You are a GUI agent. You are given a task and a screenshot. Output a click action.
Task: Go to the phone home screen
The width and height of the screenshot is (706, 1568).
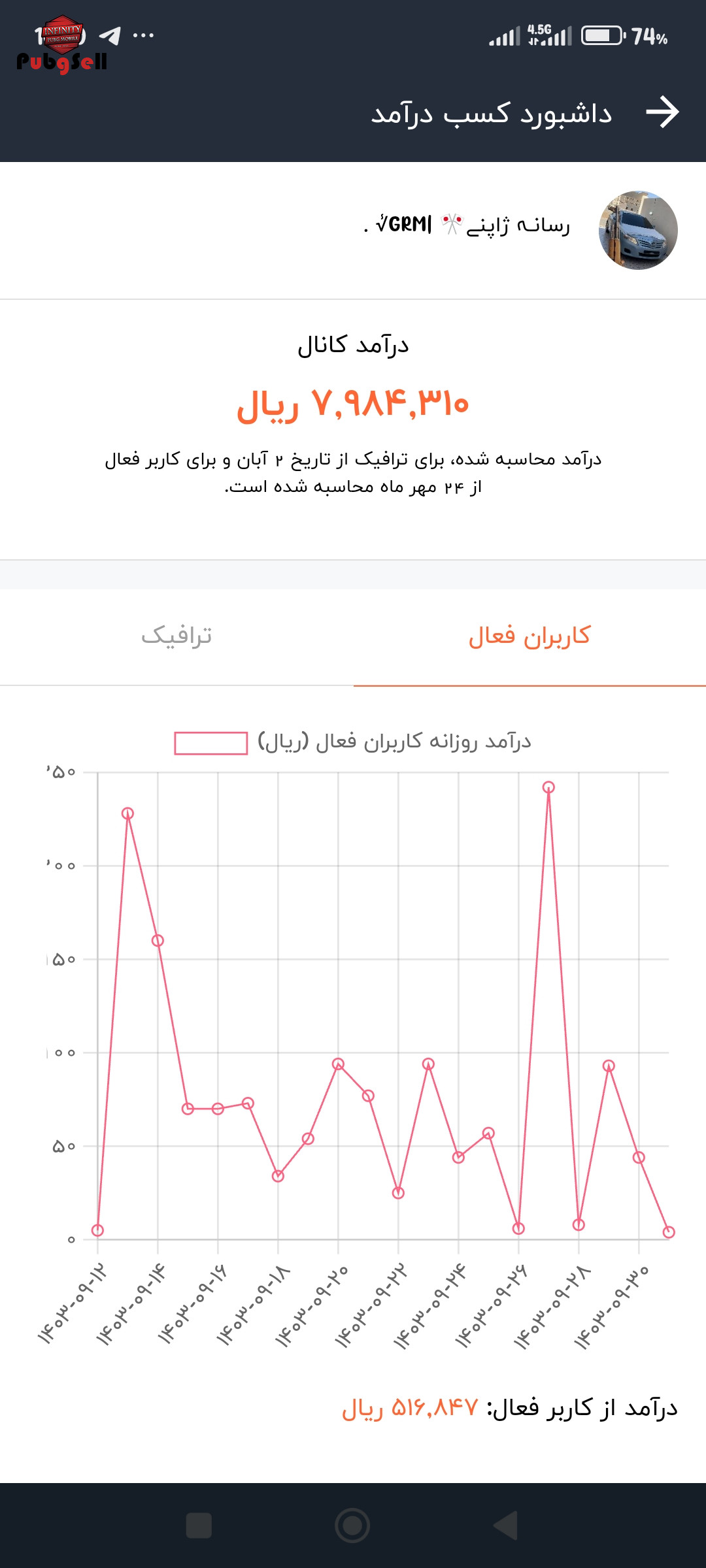[x=352, y=1526]
